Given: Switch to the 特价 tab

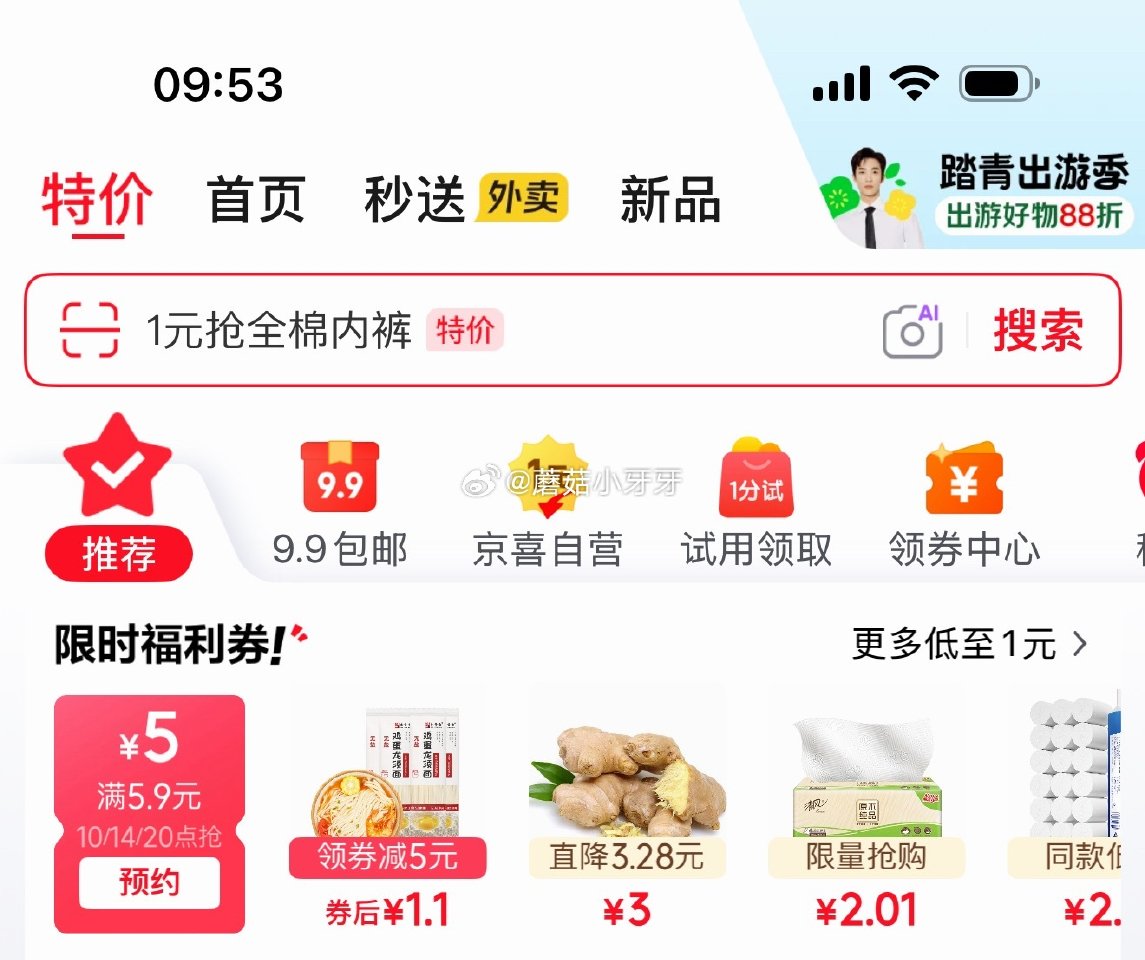Looking at the screenshot, I should pos(97,200).
